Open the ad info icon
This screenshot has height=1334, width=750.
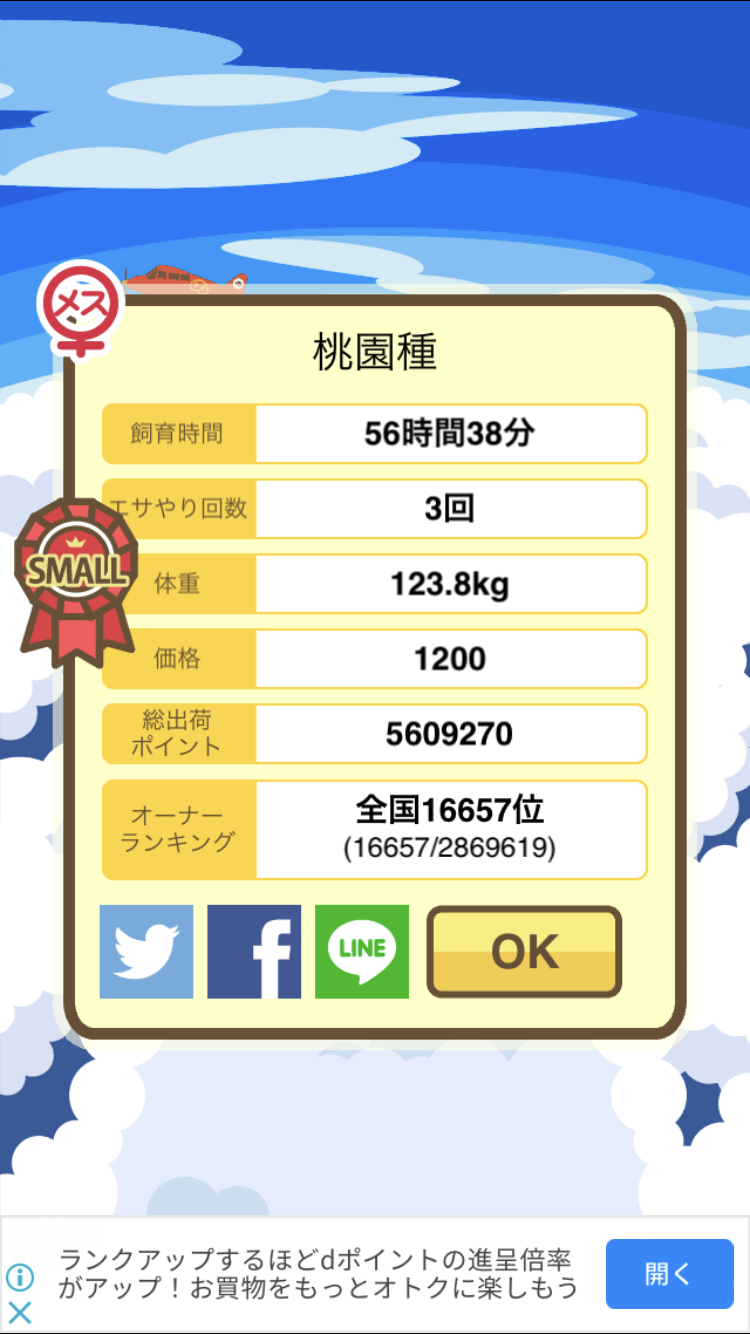(x=19, y=1277)
